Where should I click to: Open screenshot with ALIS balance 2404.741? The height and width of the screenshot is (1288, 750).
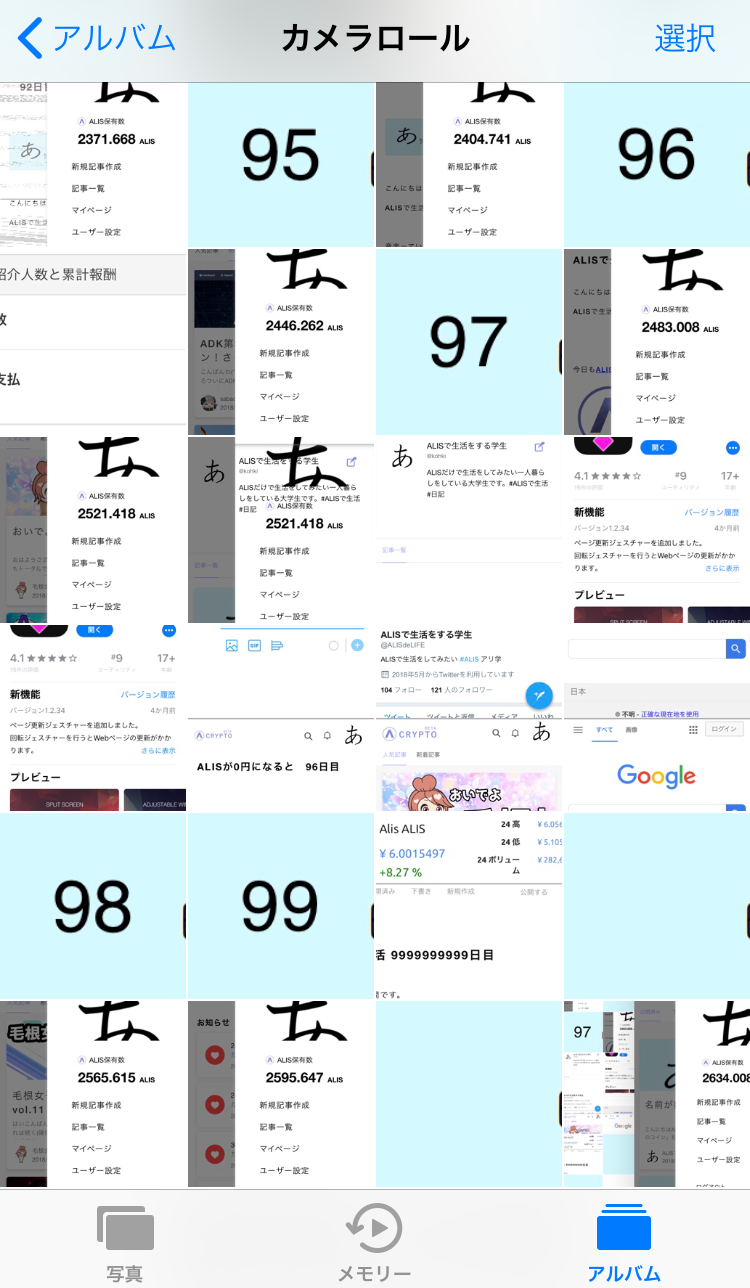point(469,164)
